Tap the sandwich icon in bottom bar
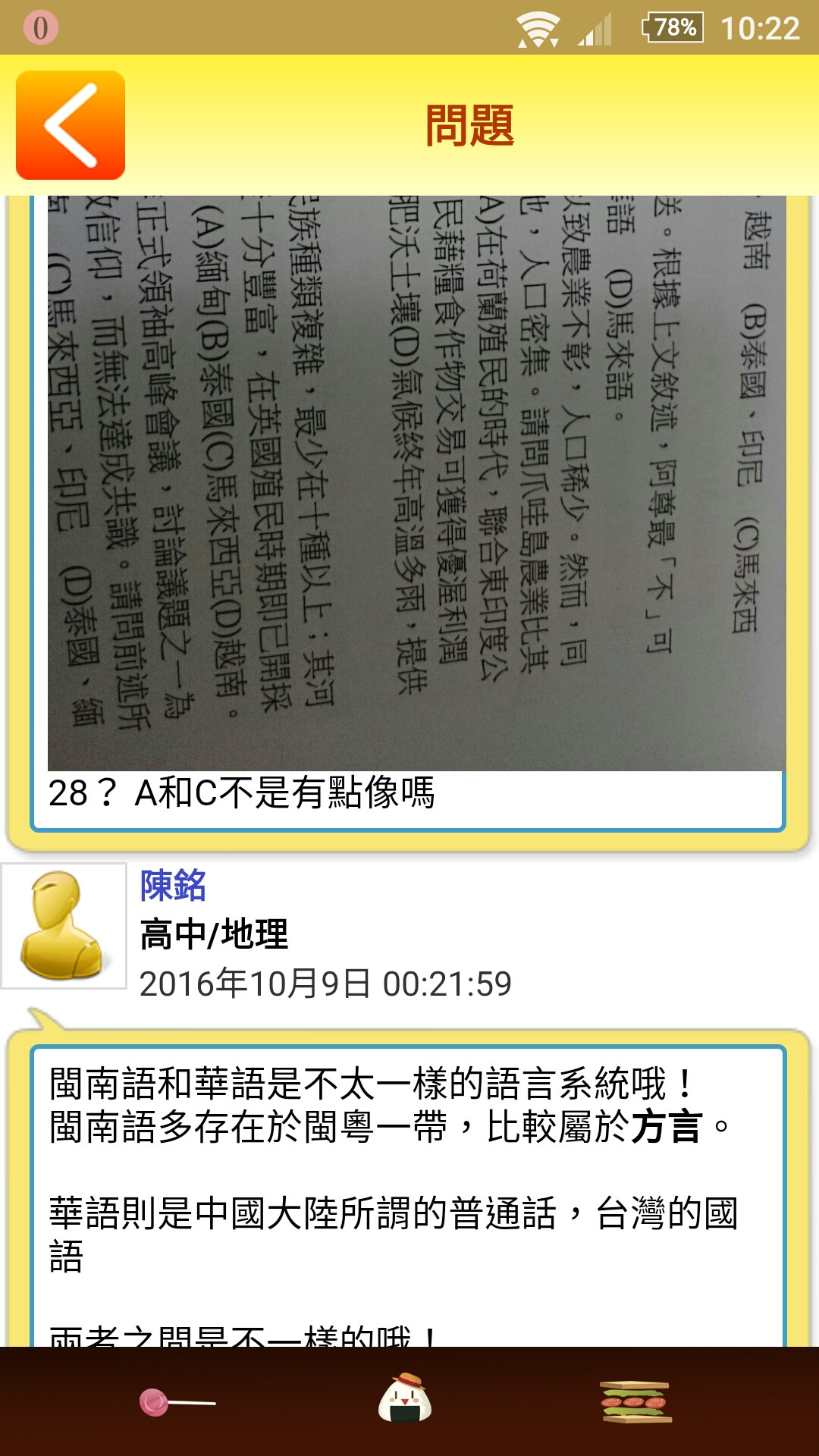 (x=635, y=1401)
